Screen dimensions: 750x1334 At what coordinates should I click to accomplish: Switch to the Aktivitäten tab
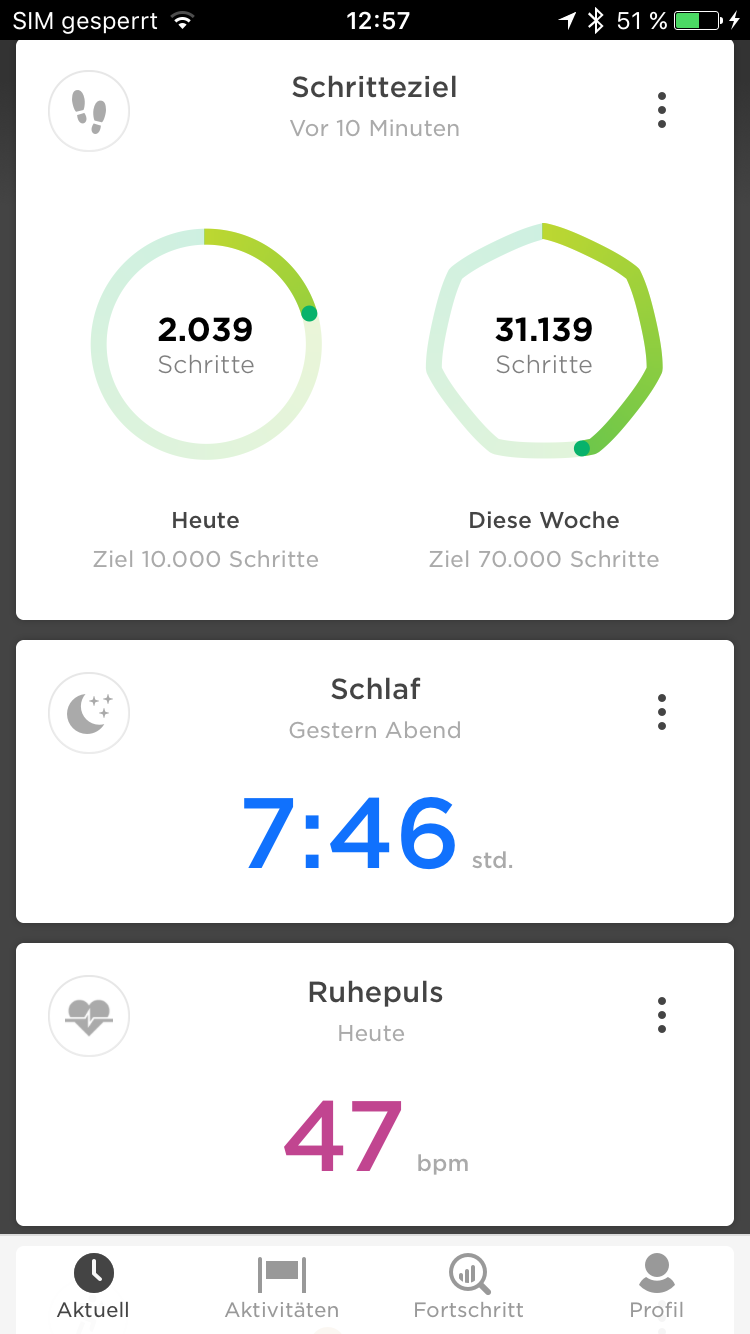282,1287
